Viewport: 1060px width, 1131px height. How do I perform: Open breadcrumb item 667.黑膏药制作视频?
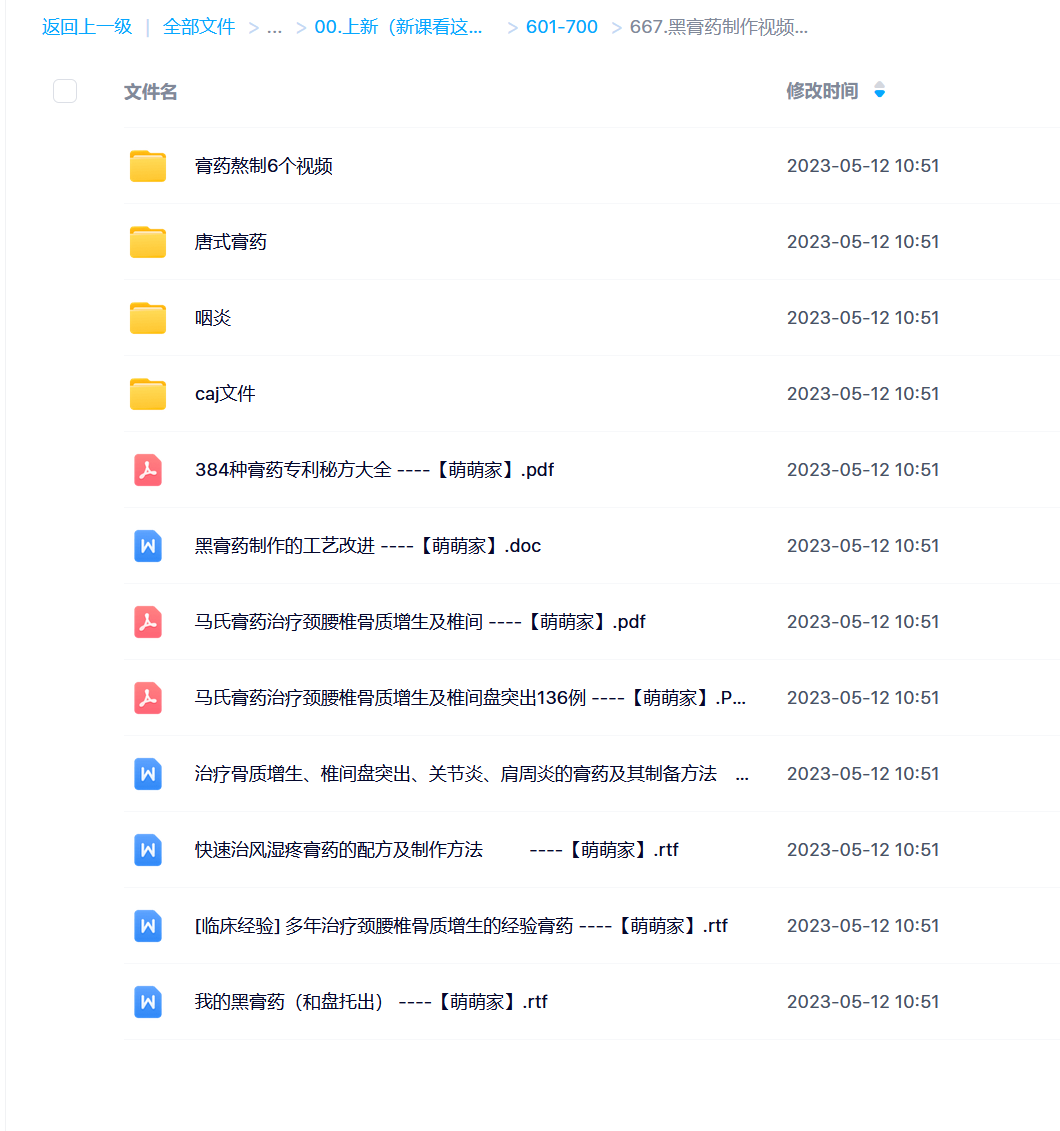pyautogui.click(x=718, y=28)
